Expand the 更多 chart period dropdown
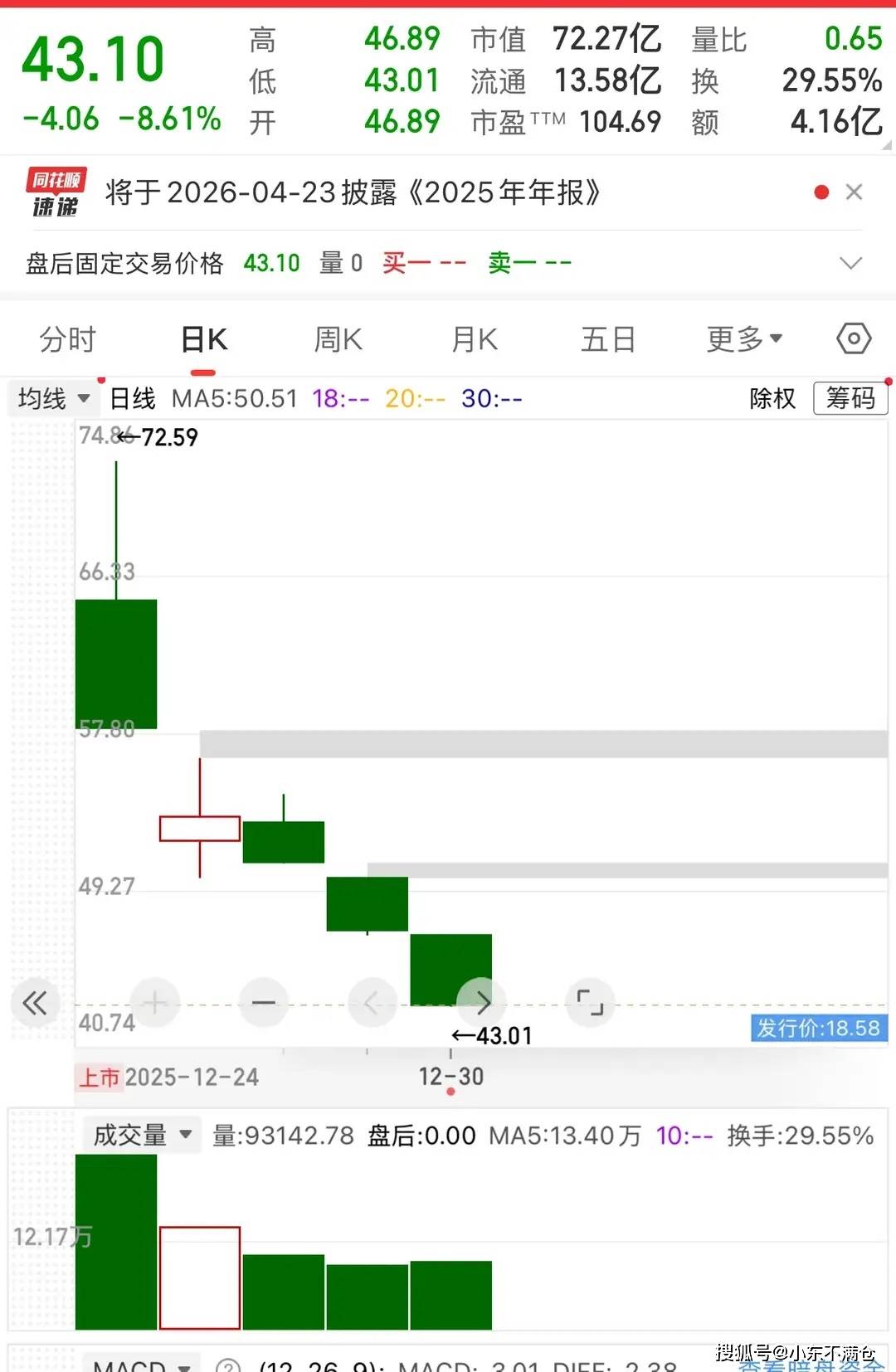The height and width of the screenshot is (1372, 896). click(x=744, y=339)
